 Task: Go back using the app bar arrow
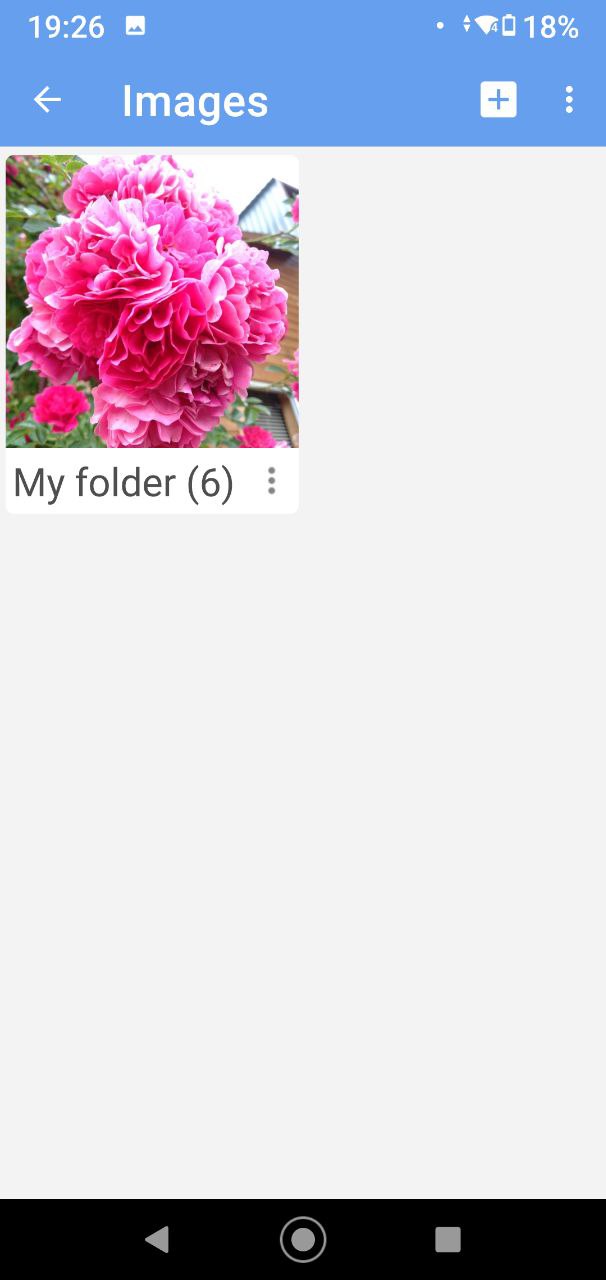click(47, 100)
